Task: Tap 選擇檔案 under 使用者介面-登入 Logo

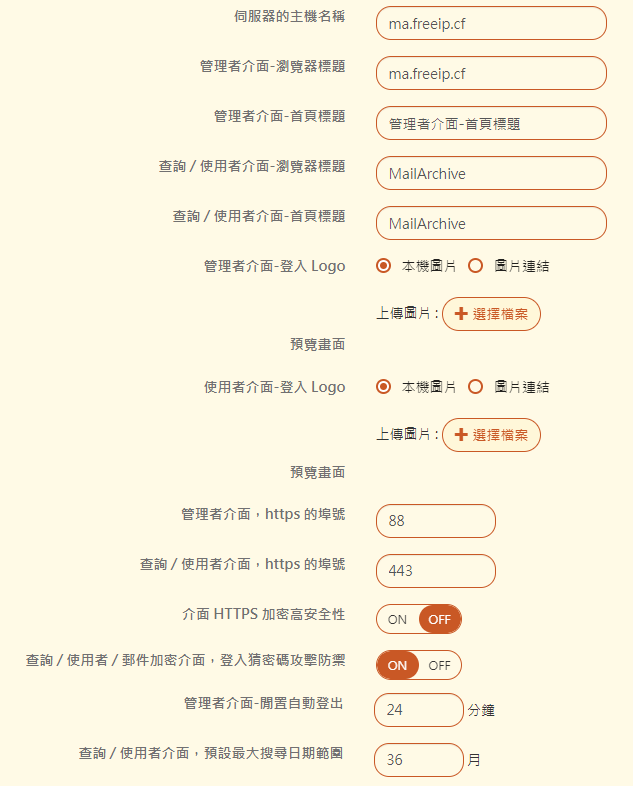Action: coord(491,435)
